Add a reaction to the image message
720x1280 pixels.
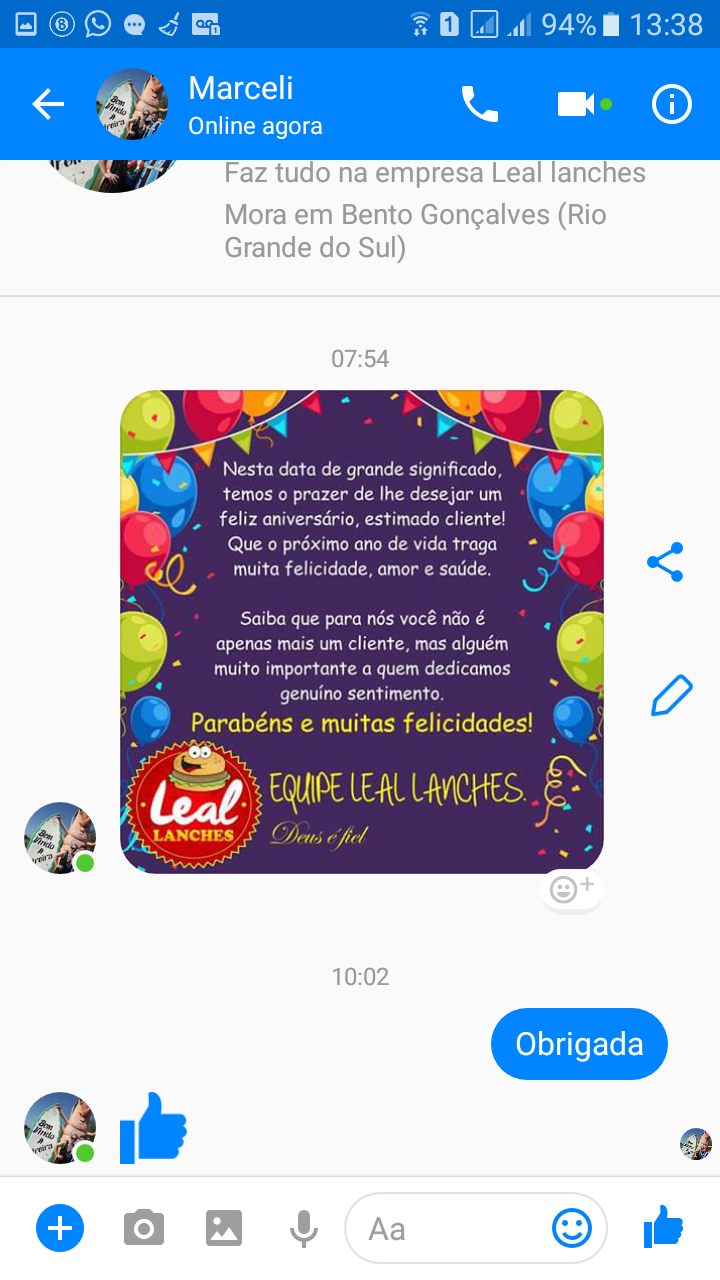(572, 888)
